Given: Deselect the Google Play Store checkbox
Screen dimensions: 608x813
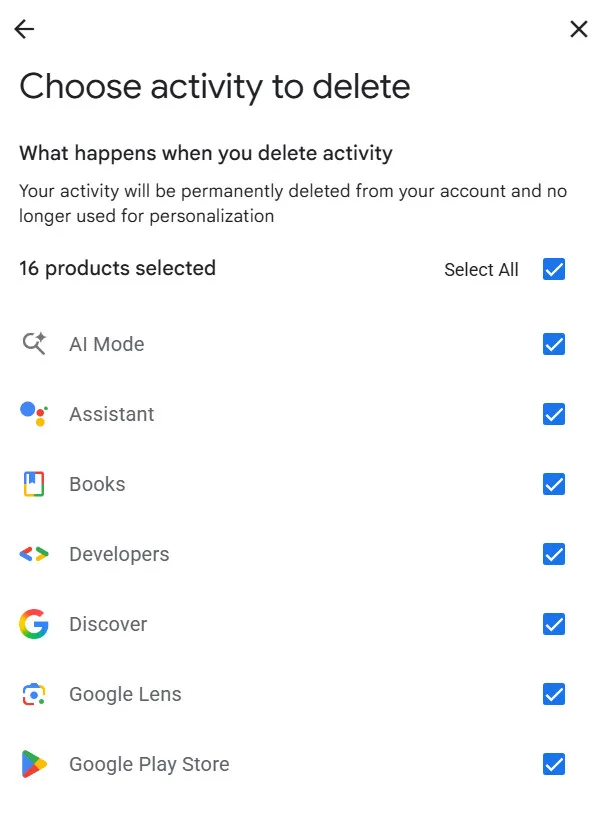Looking at the screenshot, I should pyautogui.click(x=554, y=764).
